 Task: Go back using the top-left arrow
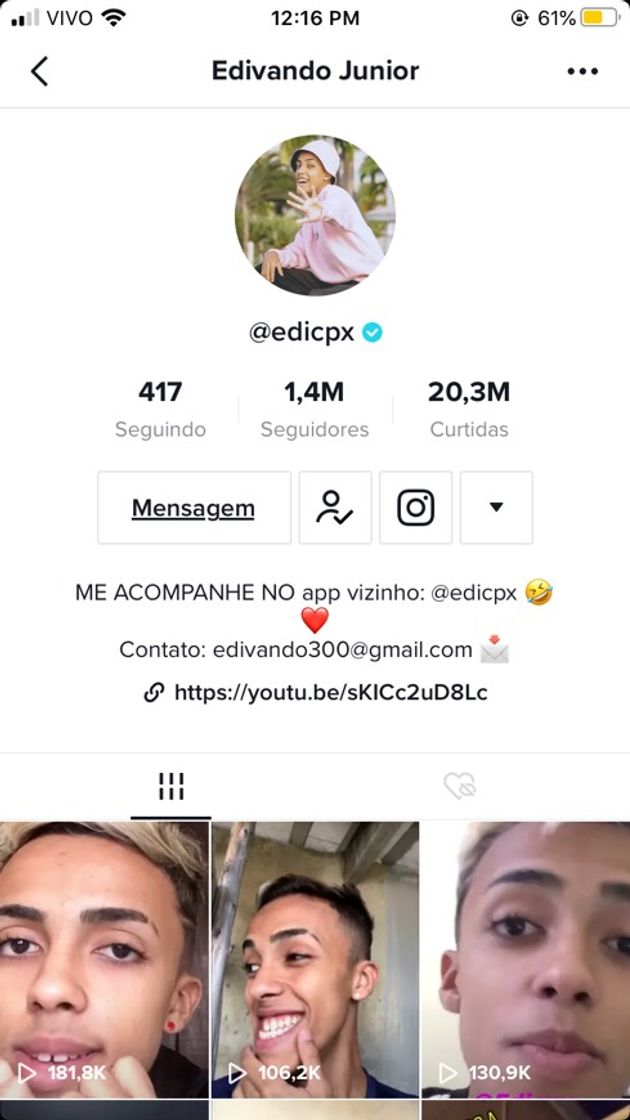tap(40, 71)
